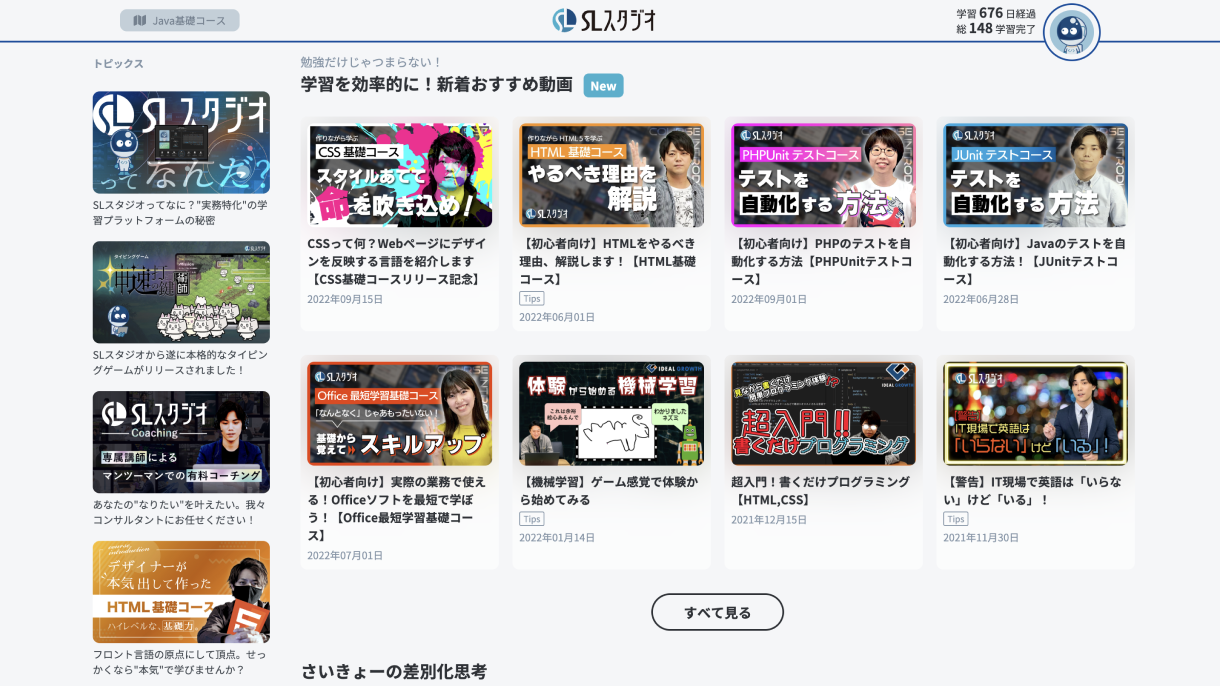
Task: Open the Office最短学習基礎コース video
Action: click(399, 414)
